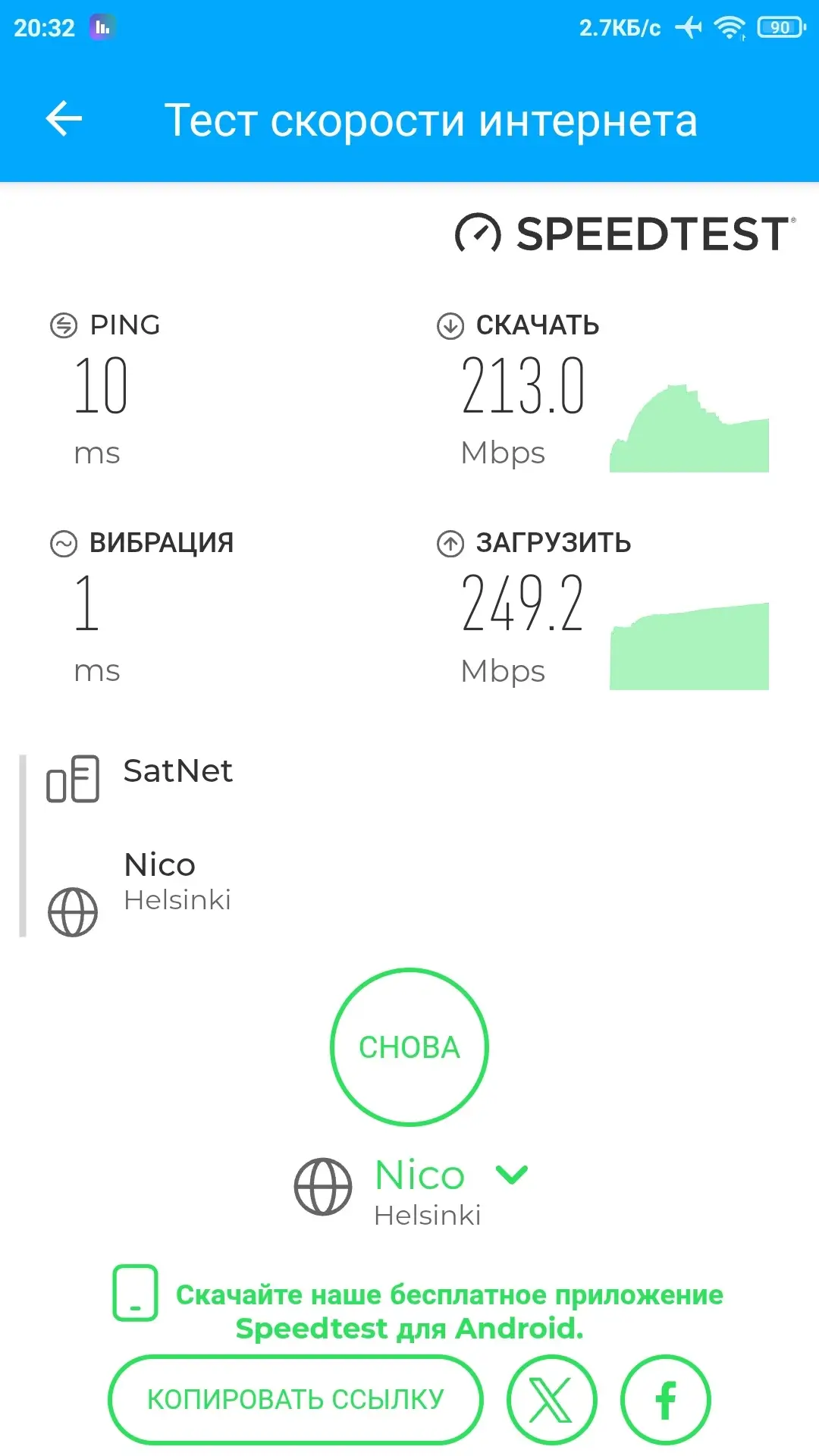This screenshot has height=1456, width=819.
Task: Run the speed test again with СНОВА
Action: point(409,1047)
